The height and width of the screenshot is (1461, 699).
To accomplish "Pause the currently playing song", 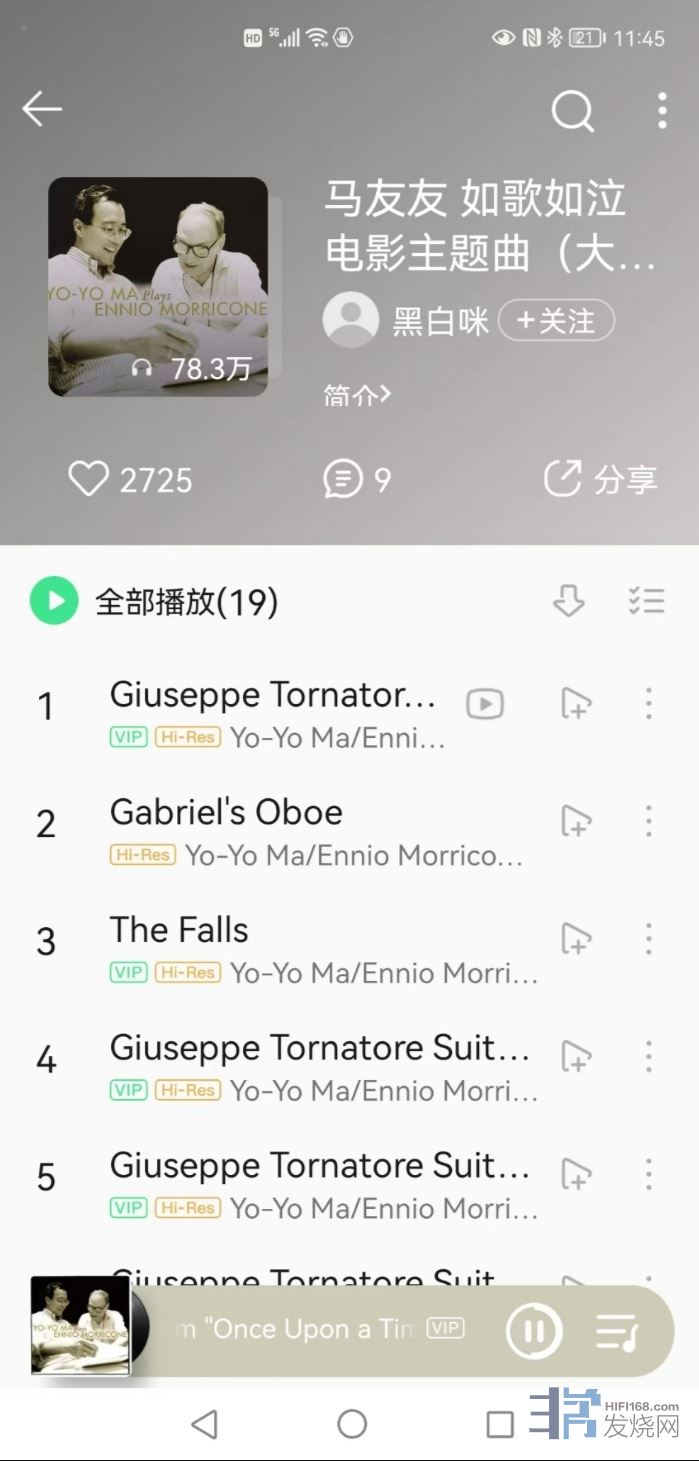I will (534, 1330).
